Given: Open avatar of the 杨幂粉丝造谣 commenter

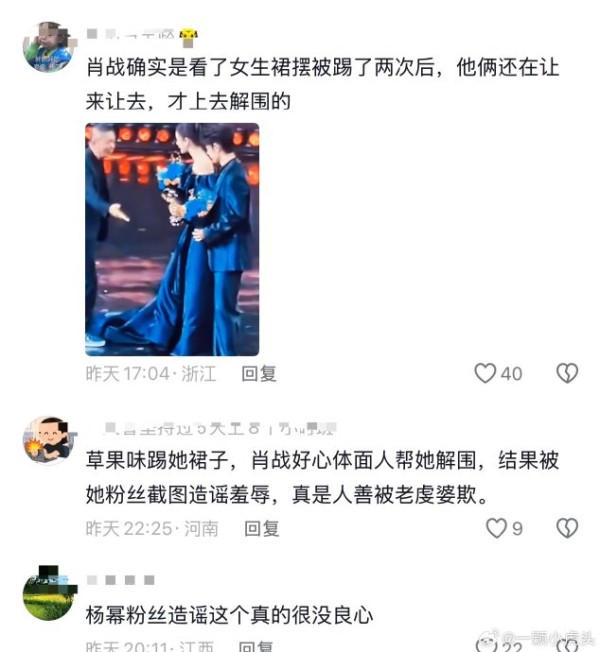Looking at the screenshot, I should 49,595.
